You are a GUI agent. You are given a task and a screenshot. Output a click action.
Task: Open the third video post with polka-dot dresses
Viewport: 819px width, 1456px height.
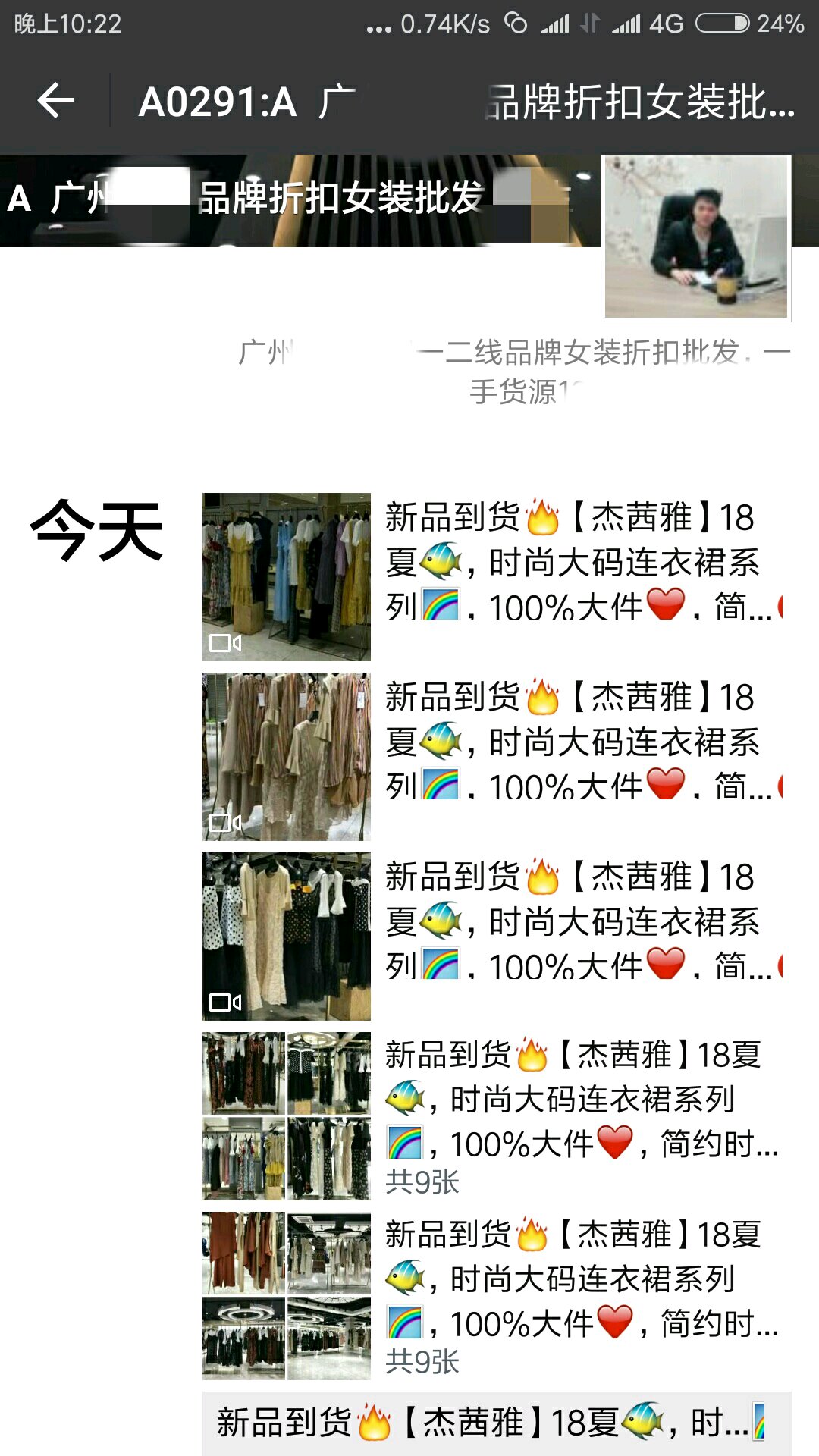pyautogui.click(x=287, y=937)
